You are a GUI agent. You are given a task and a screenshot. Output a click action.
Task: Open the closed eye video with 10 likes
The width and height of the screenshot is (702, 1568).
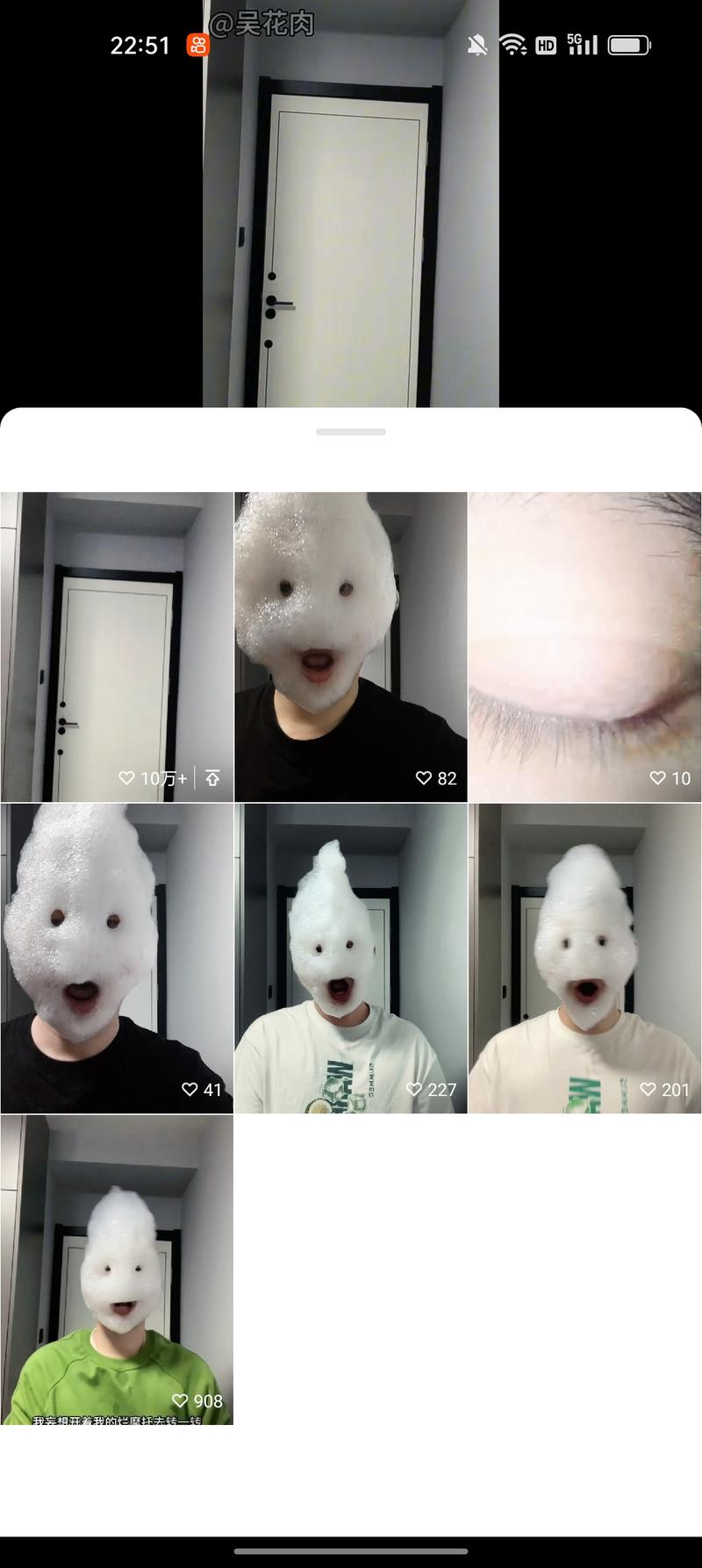(x=584, y=647)
